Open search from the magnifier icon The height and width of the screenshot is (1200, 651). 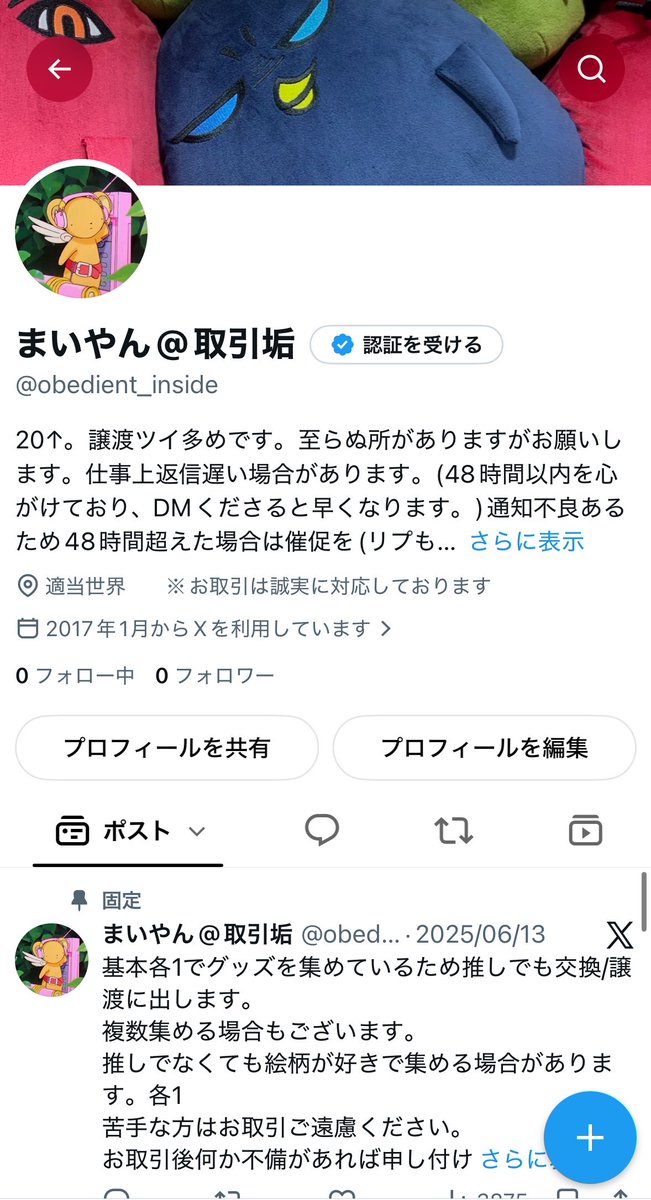591,69
